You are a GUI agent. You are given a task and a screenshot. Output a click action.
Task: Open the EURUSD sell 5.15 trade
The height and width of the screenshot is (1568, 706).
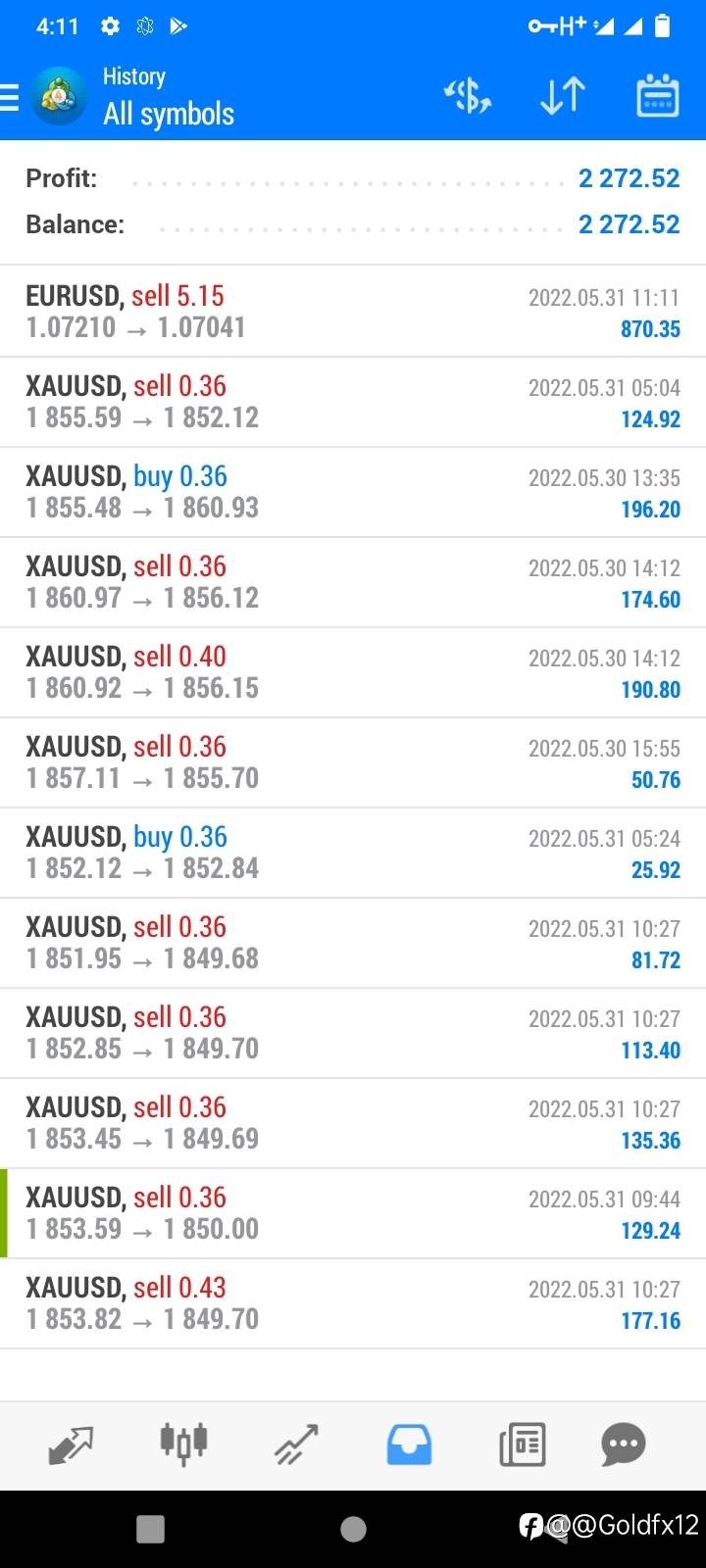tap(353, 312)
